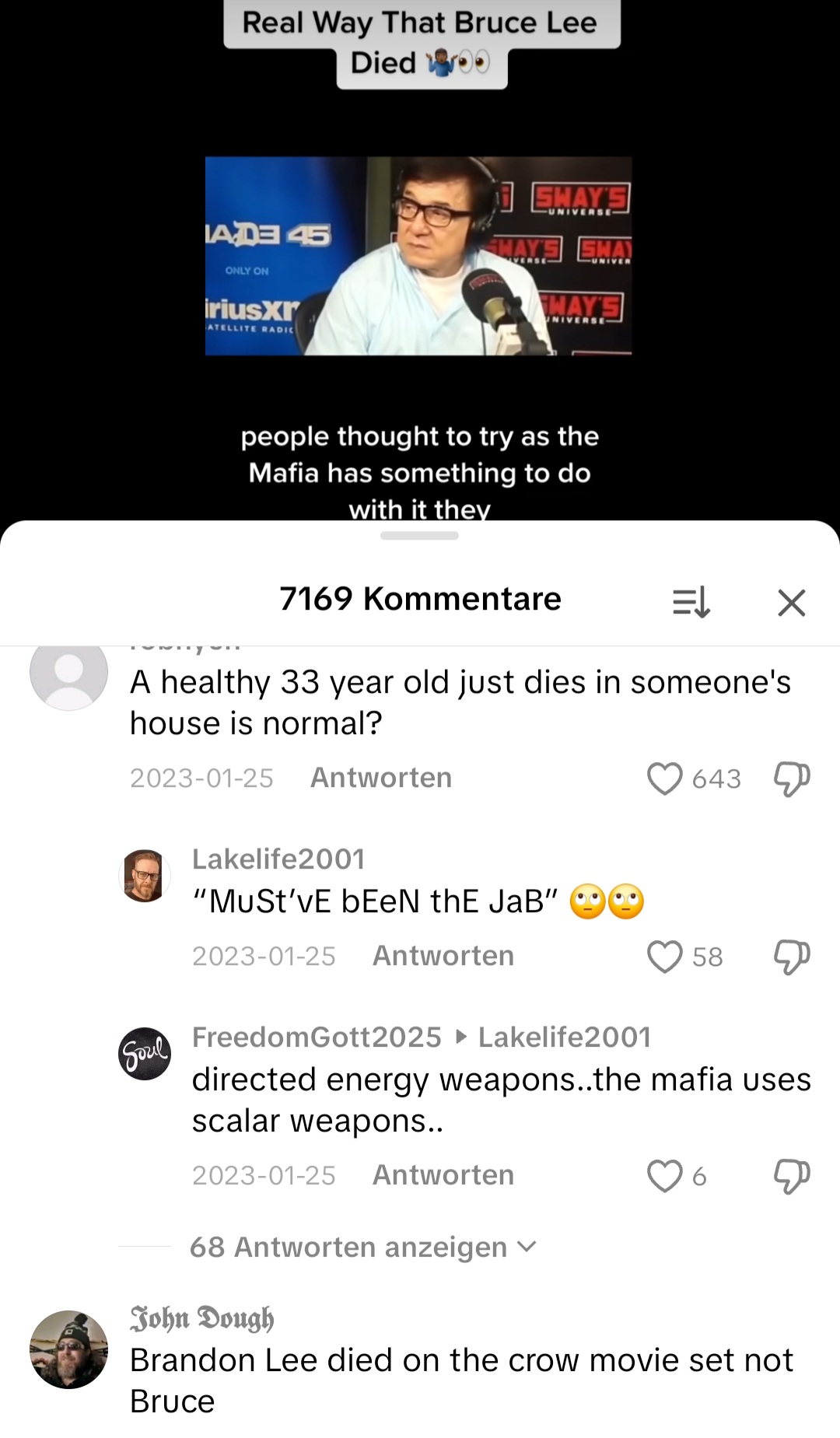Dislike the healthy 33 year old comment
Image resolution: width=840 pixels, height=1438 pixels.
coord(792,778)
